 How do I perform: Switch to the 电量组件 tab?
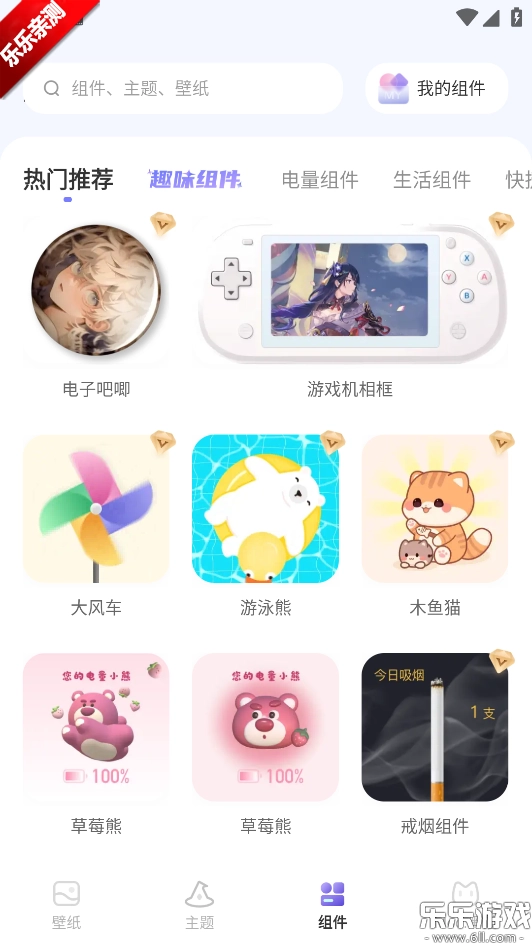click(x=320, y=179)
